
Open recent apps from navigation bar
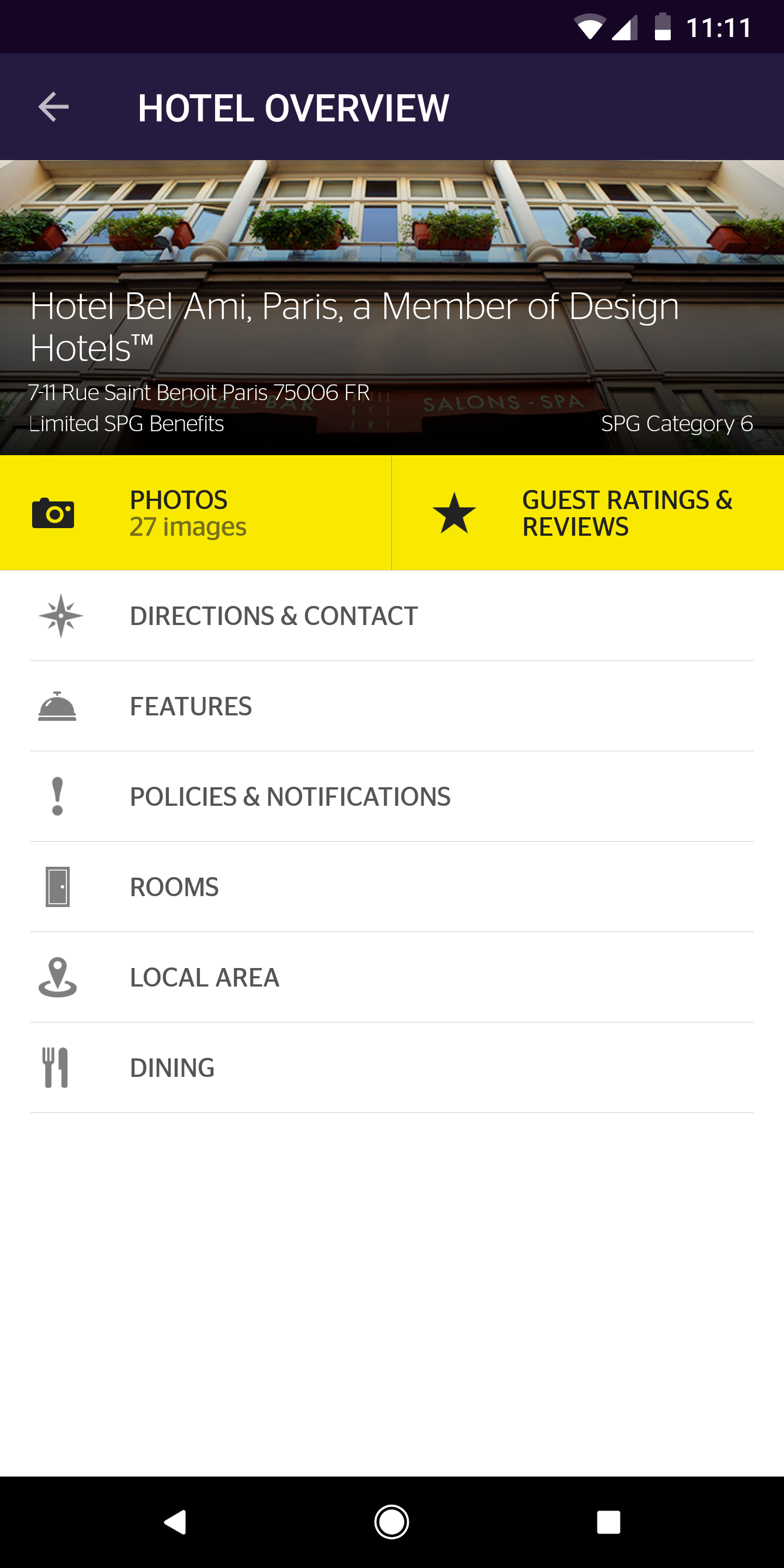tap(608, 1522)
